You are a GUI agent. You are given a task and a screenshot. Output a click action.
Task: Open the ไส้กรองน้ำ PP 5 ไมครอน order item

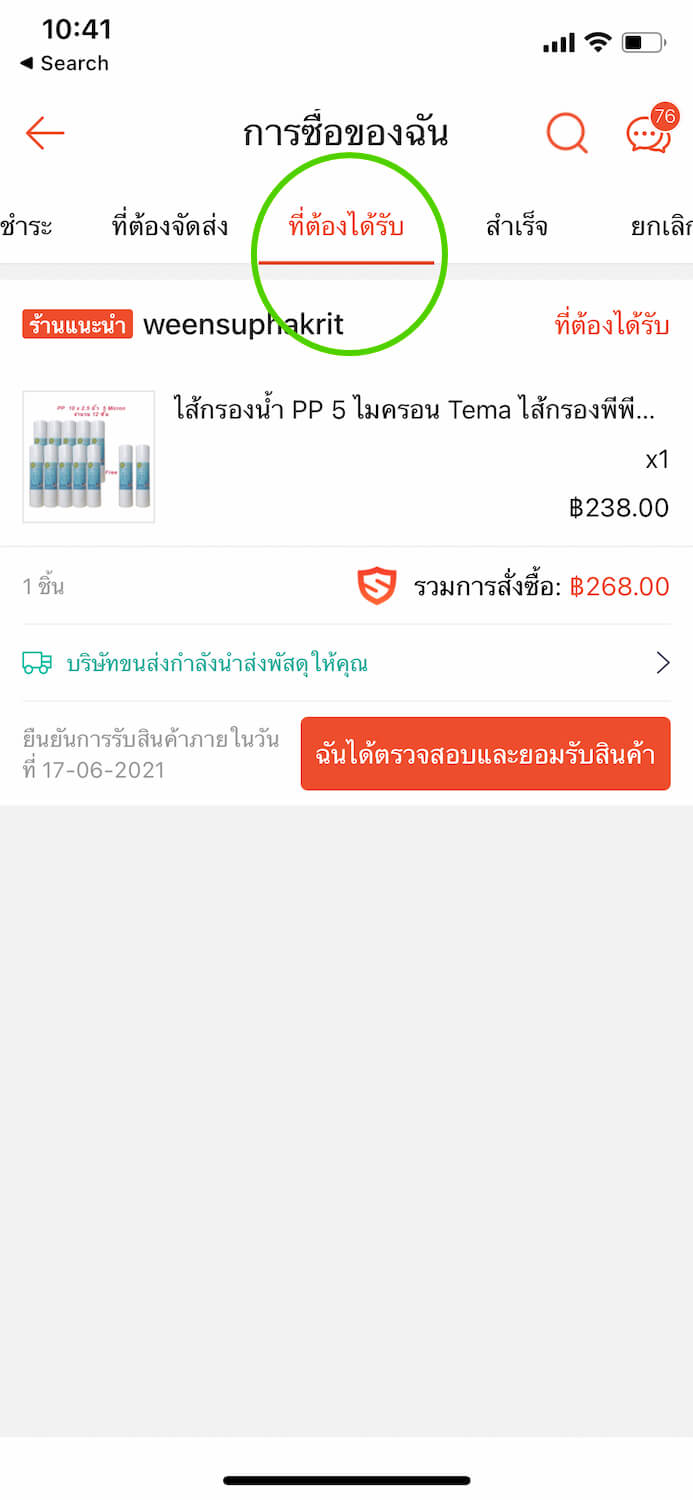point(414,411)
